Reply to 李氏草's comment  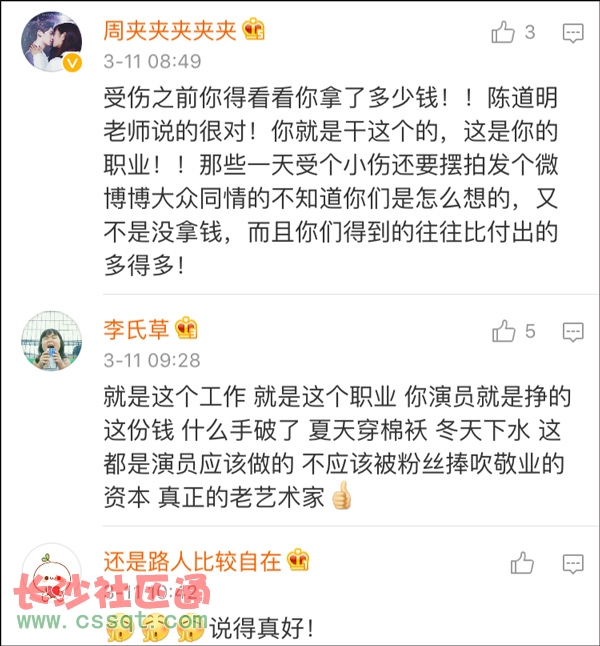(x=573, y=331)
